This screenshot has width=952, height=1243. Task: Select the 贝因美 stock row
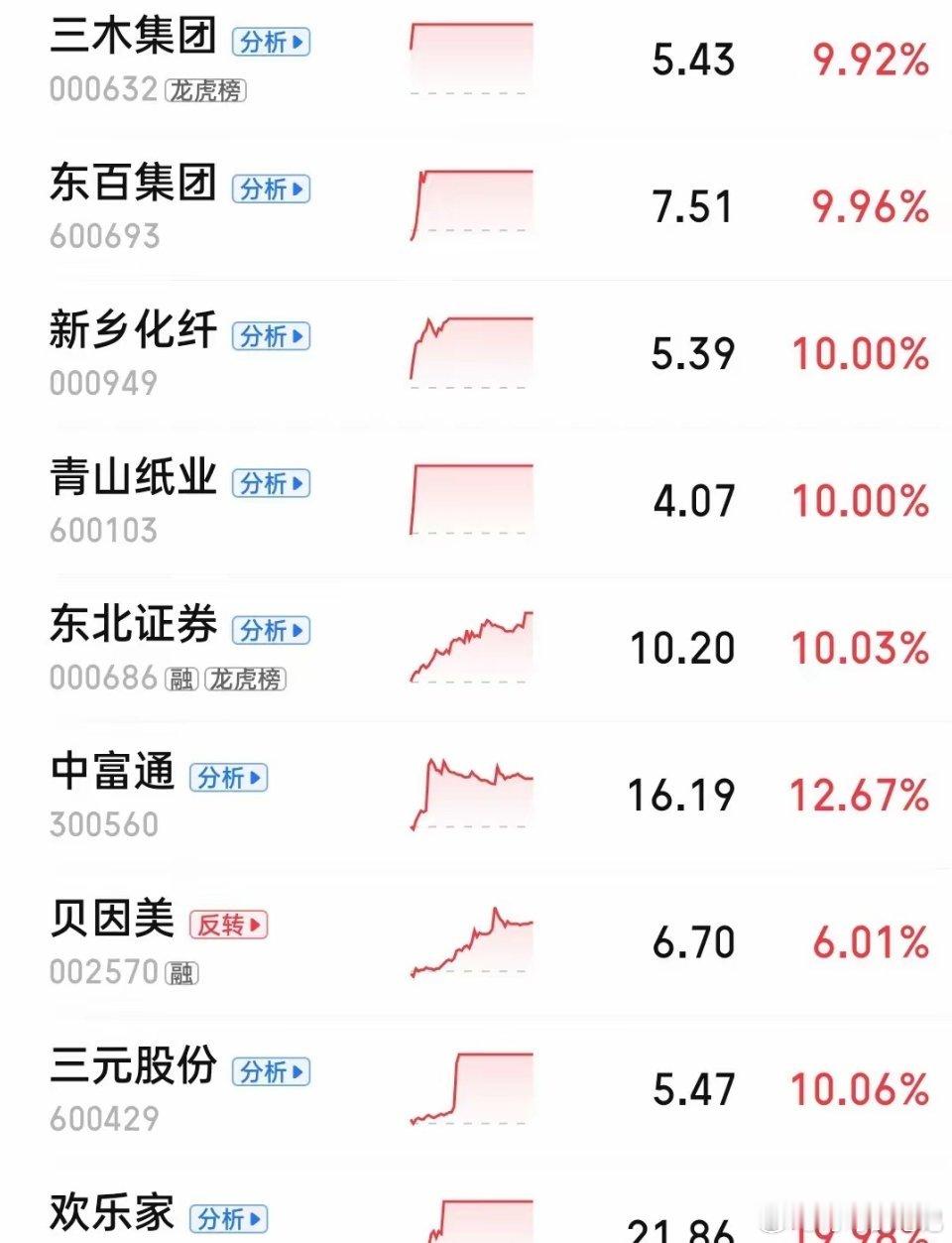coord(112,919)
